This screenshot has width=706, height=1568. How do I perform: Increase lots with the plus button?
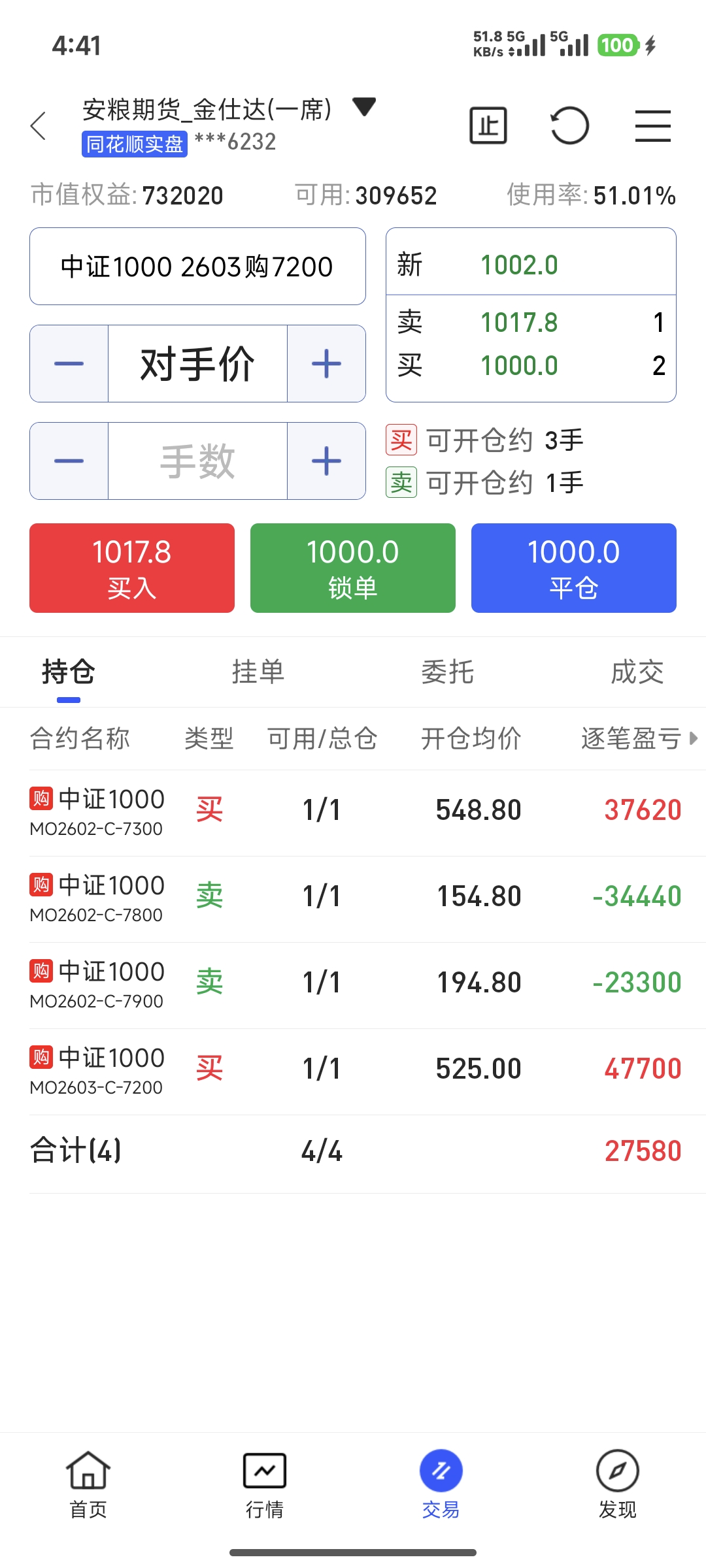pyautogui.click(x=326, y=461)
